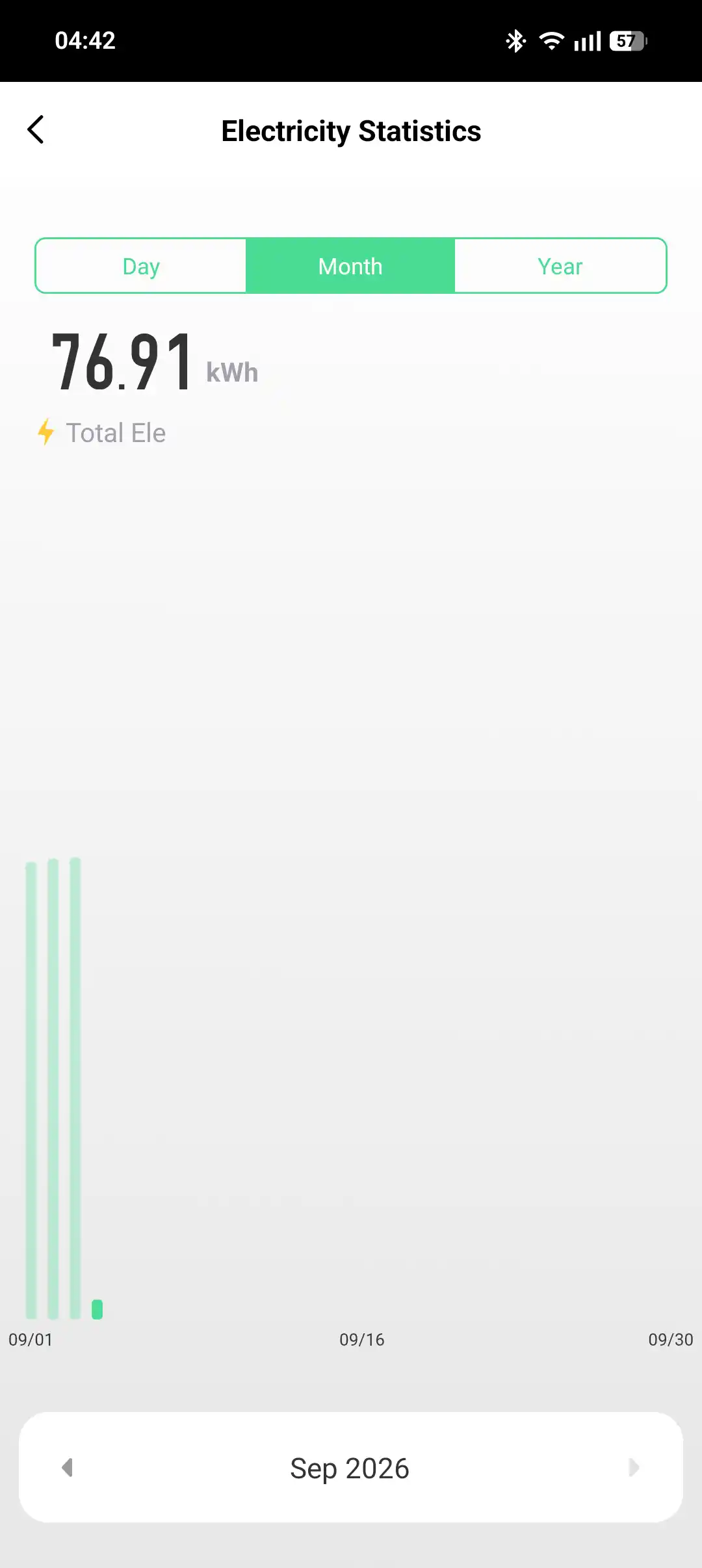Tap the short dark green bar in chart
Image resolution: width=702 pixels, height=1568 pixels.
pyautogui.click(x=97, y=1309)
